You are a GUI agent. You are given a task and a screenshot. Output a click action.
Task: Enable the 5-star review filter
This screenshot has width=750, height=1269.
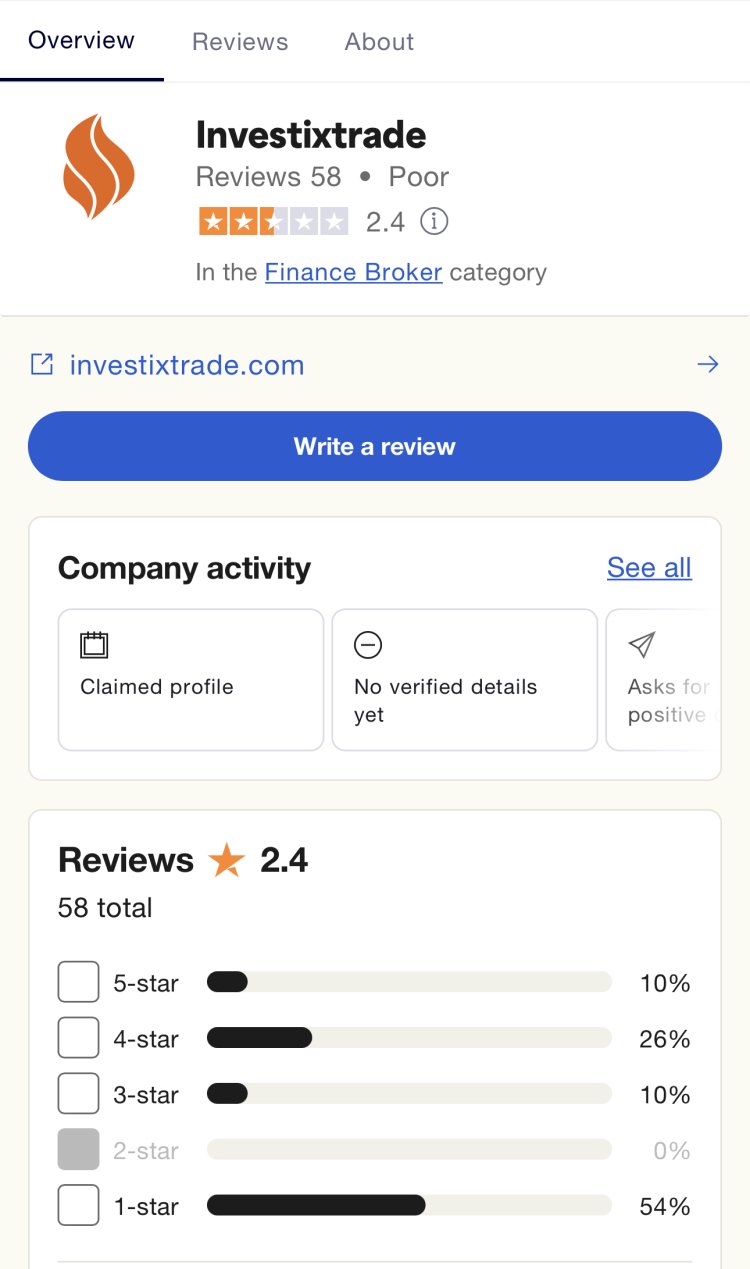click(78, 982)
